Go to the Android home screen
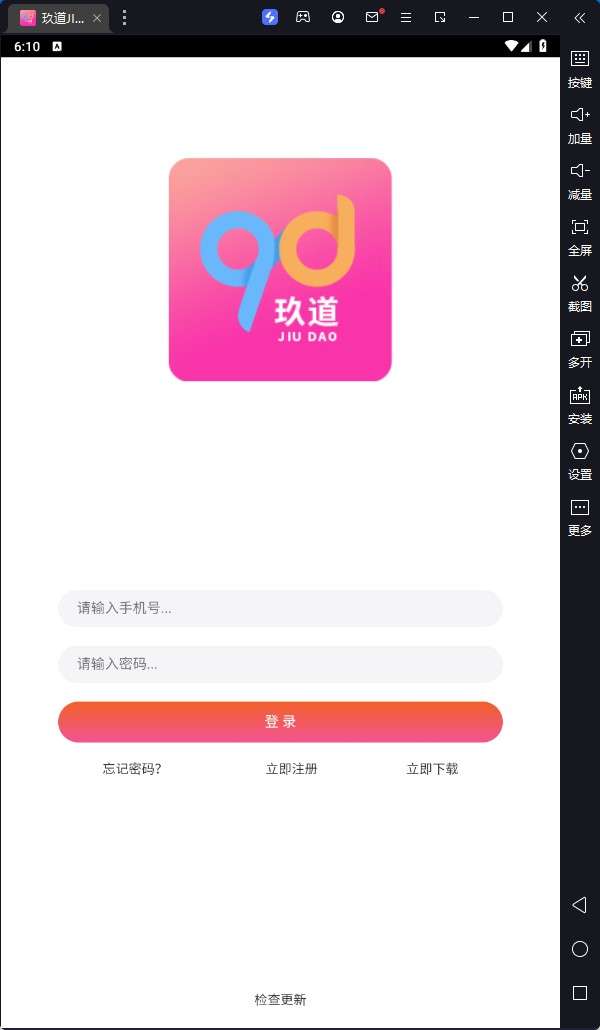 point(580,949)
